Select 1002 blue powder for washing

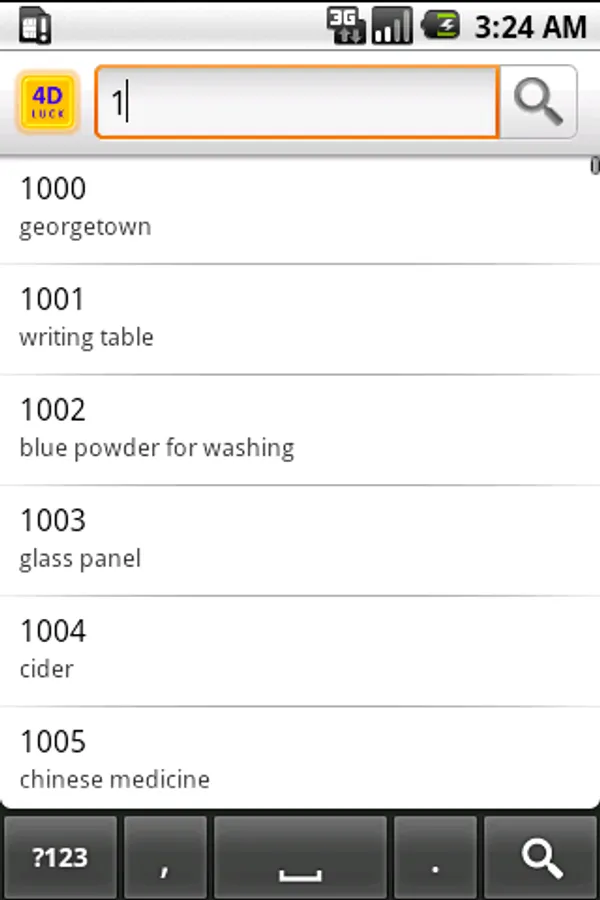(300, 430)
